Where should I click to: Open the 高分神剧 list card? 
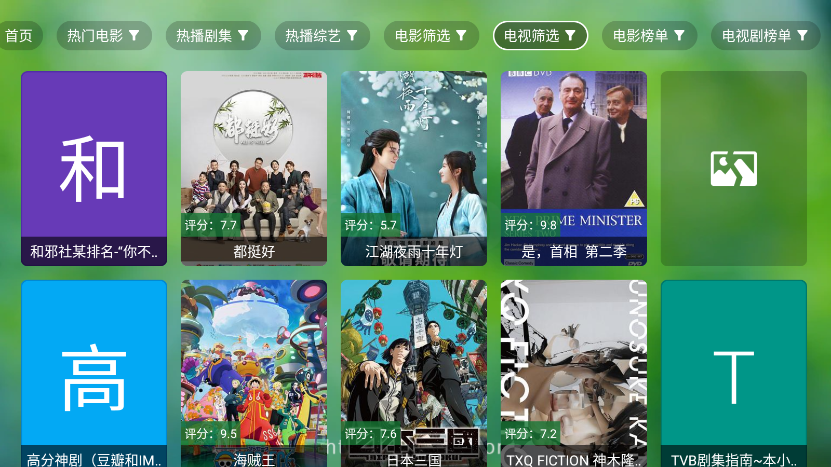click(x=94, y=374)
